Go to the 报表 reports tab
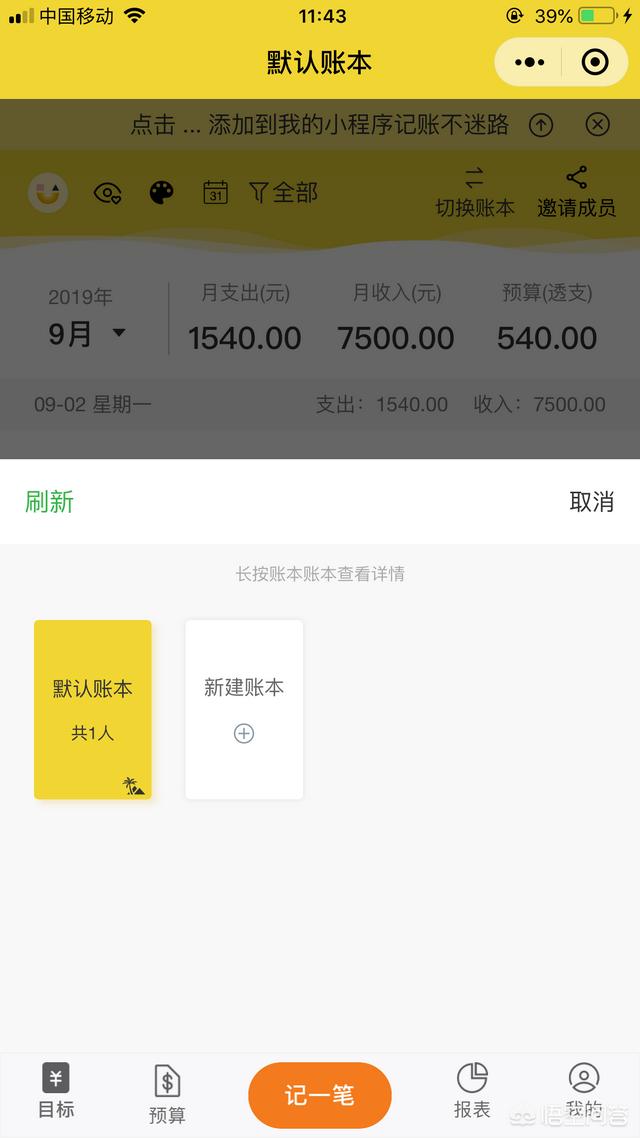The image size is (640, 1138). 472,1092
